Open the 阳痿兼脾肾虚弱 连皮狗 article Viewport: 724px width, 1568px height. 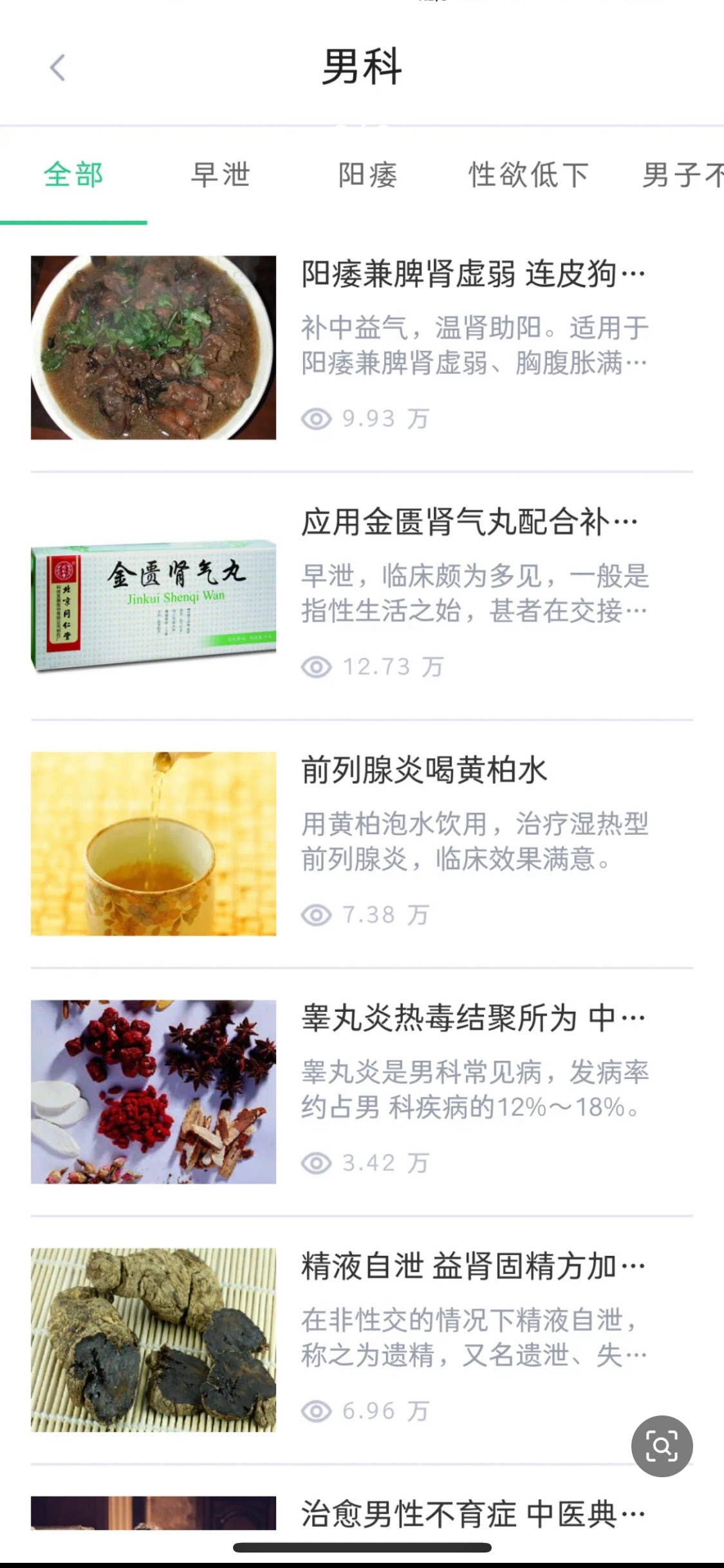coord(473,275)
